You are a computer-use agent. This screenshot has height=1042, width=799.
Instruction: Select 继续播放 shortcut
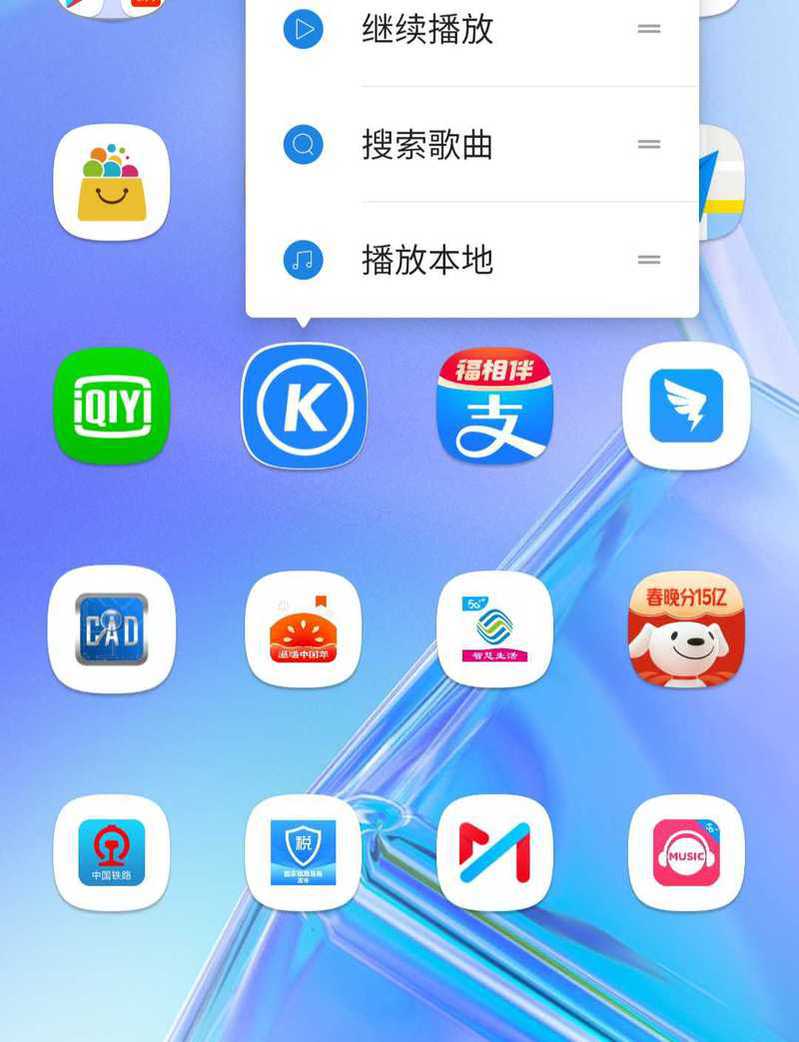coord(427,30)
